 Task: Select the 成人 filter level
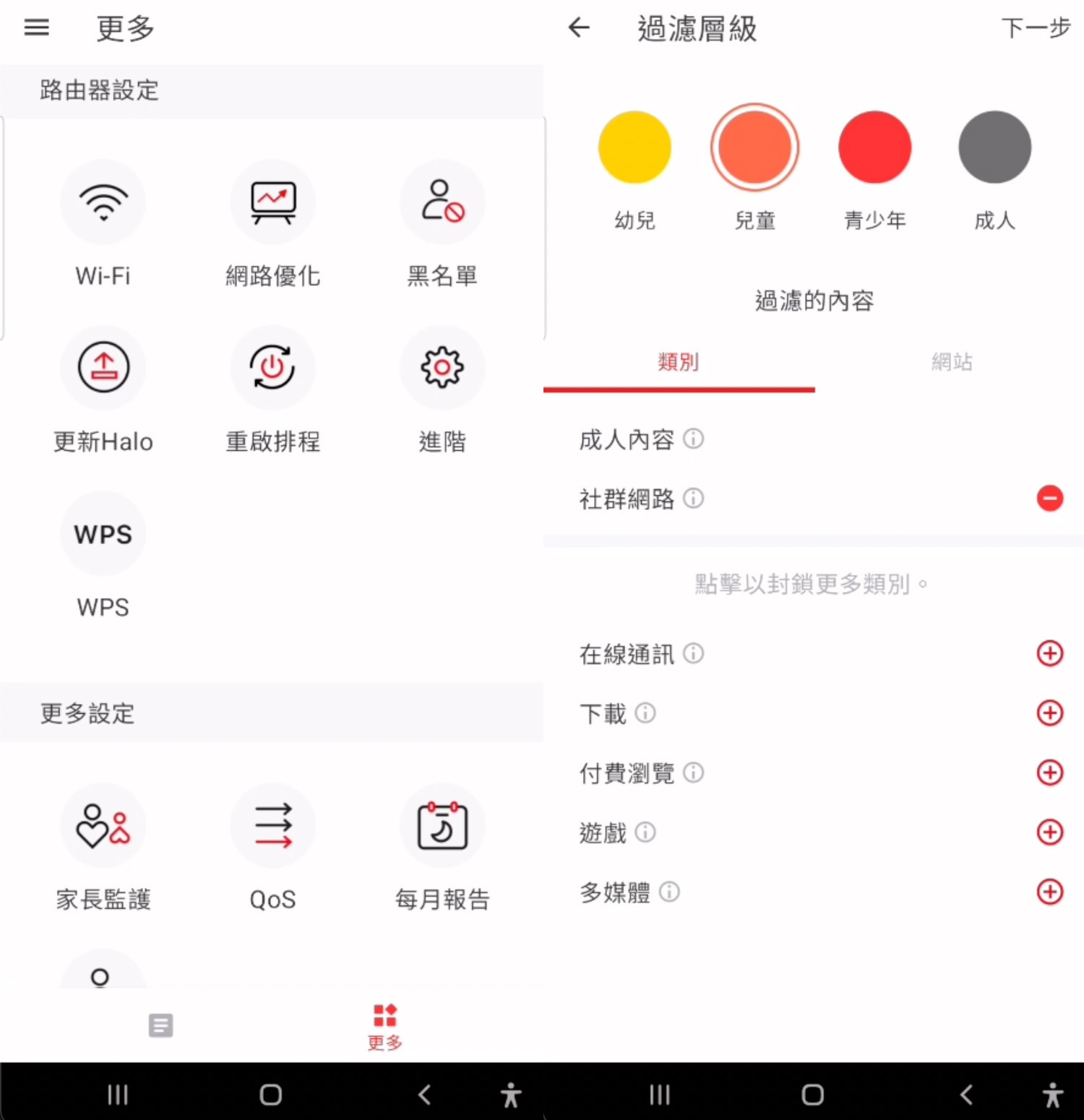point(994,147)
